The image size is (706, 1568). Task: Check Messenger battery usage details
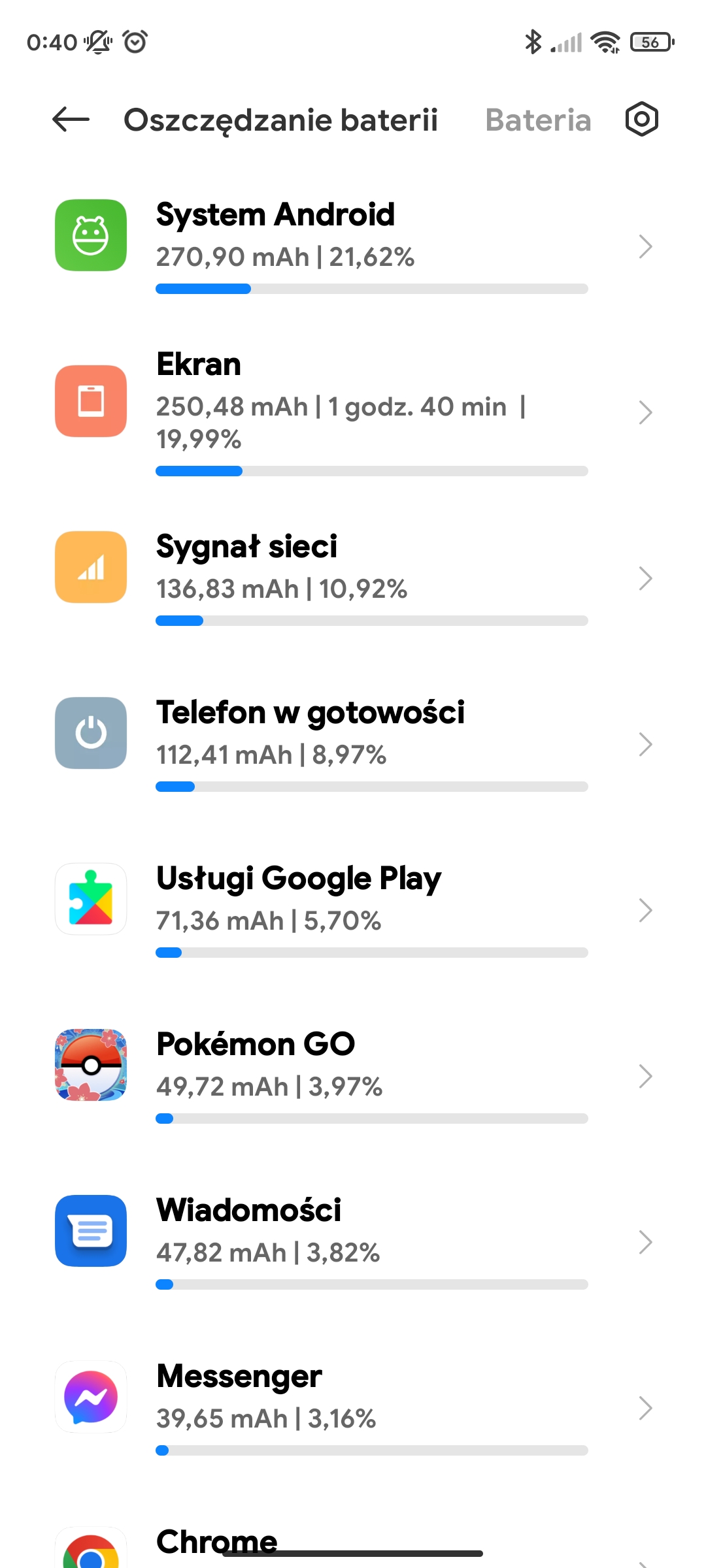[353, 1408]
